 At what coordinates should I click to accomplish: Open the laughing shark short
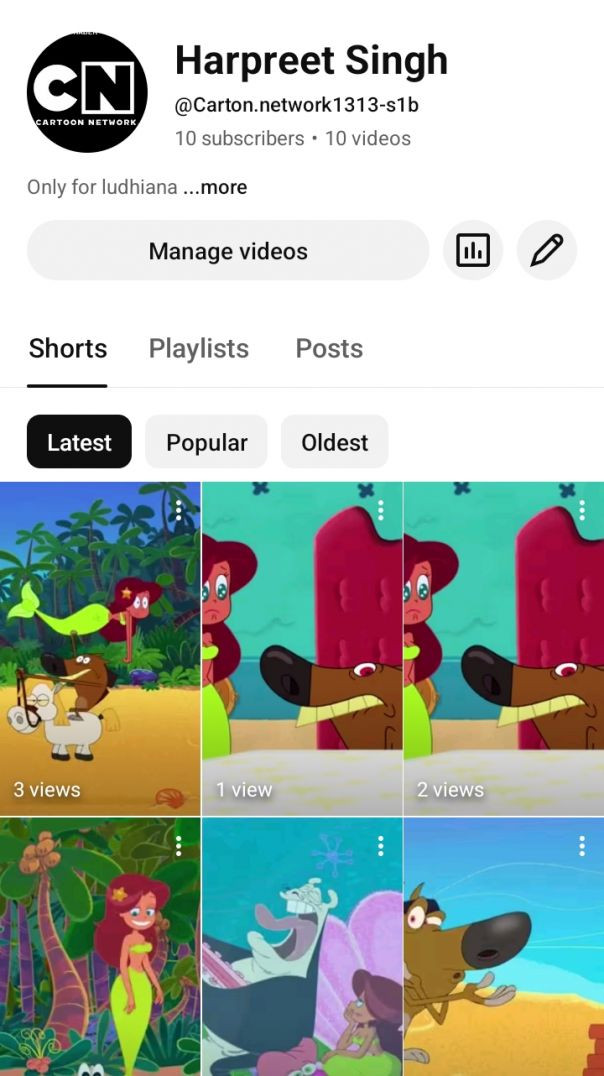[x=301, y=950]
